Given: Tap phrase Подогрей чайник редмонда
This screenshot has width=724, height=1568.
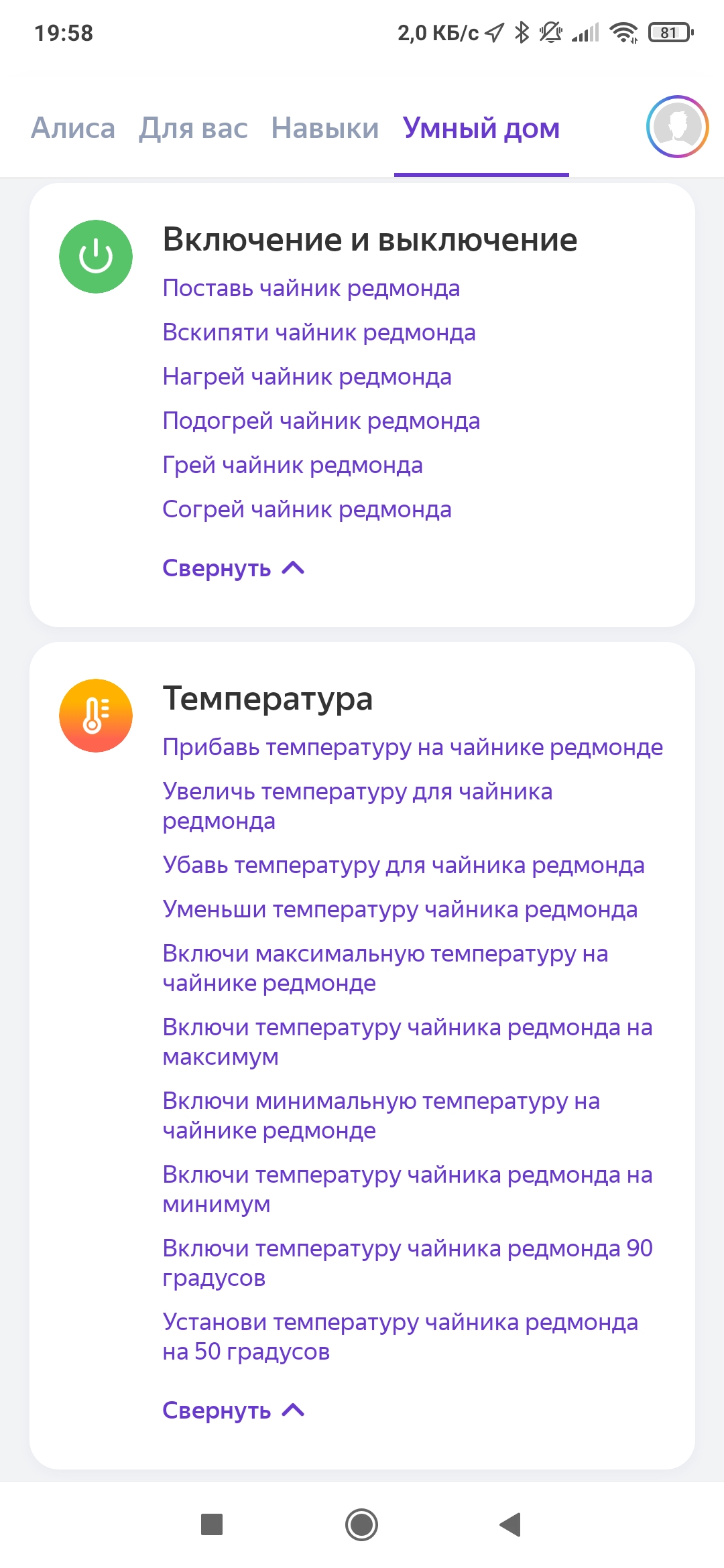Looking at the screenshot, I should [321, 421].
